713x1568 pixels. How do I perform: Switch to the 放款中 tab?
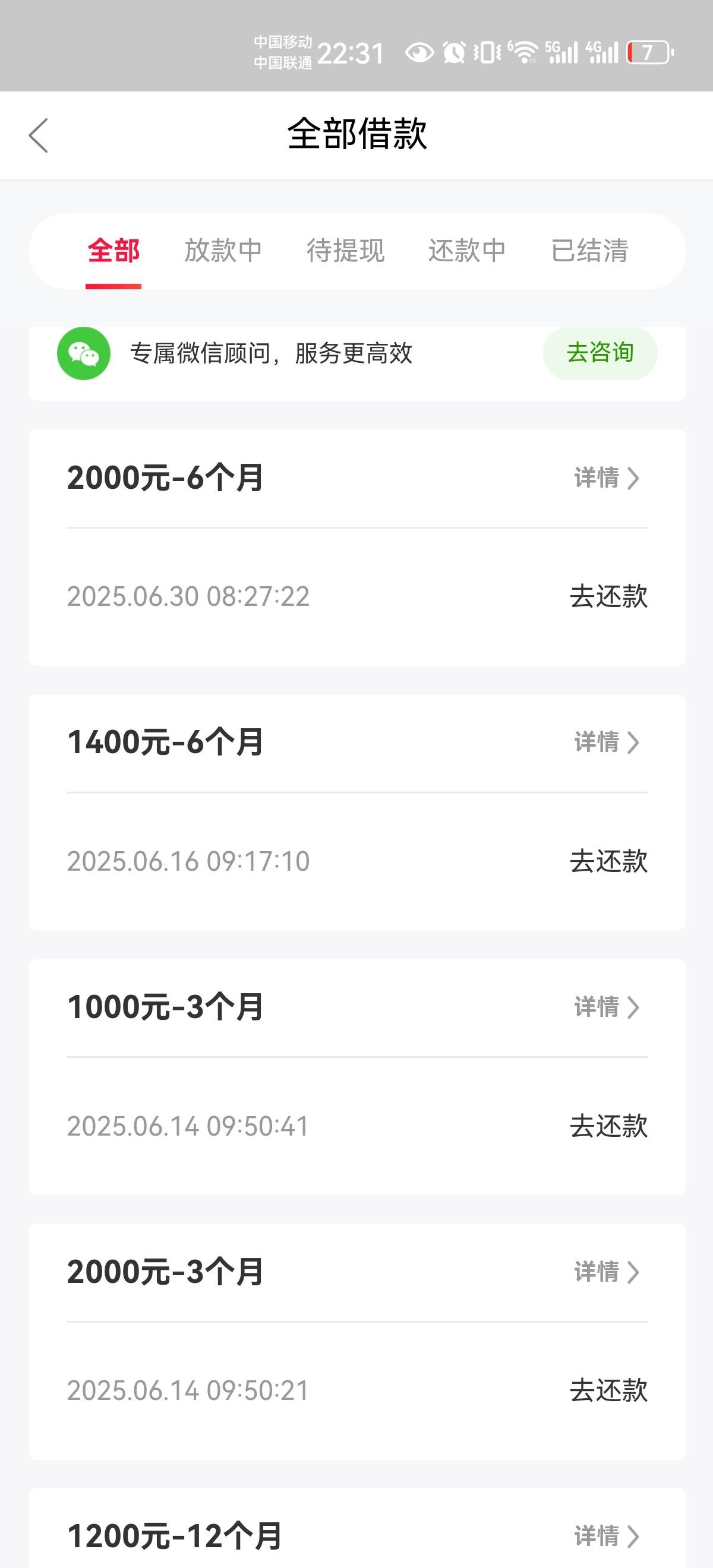click(x=223, y=251)
